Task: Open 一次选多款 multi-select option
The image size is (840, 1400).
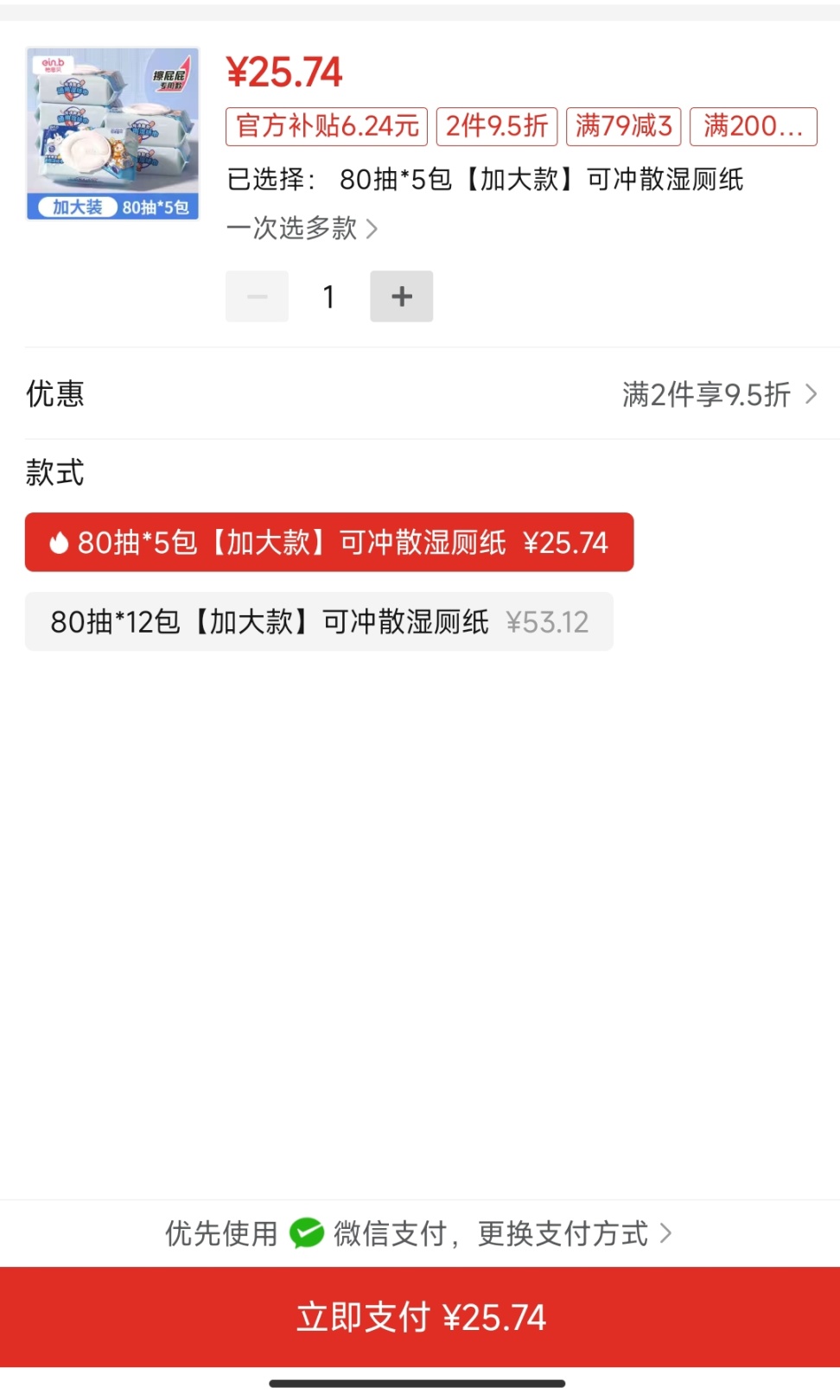Action: click(302, 229)
